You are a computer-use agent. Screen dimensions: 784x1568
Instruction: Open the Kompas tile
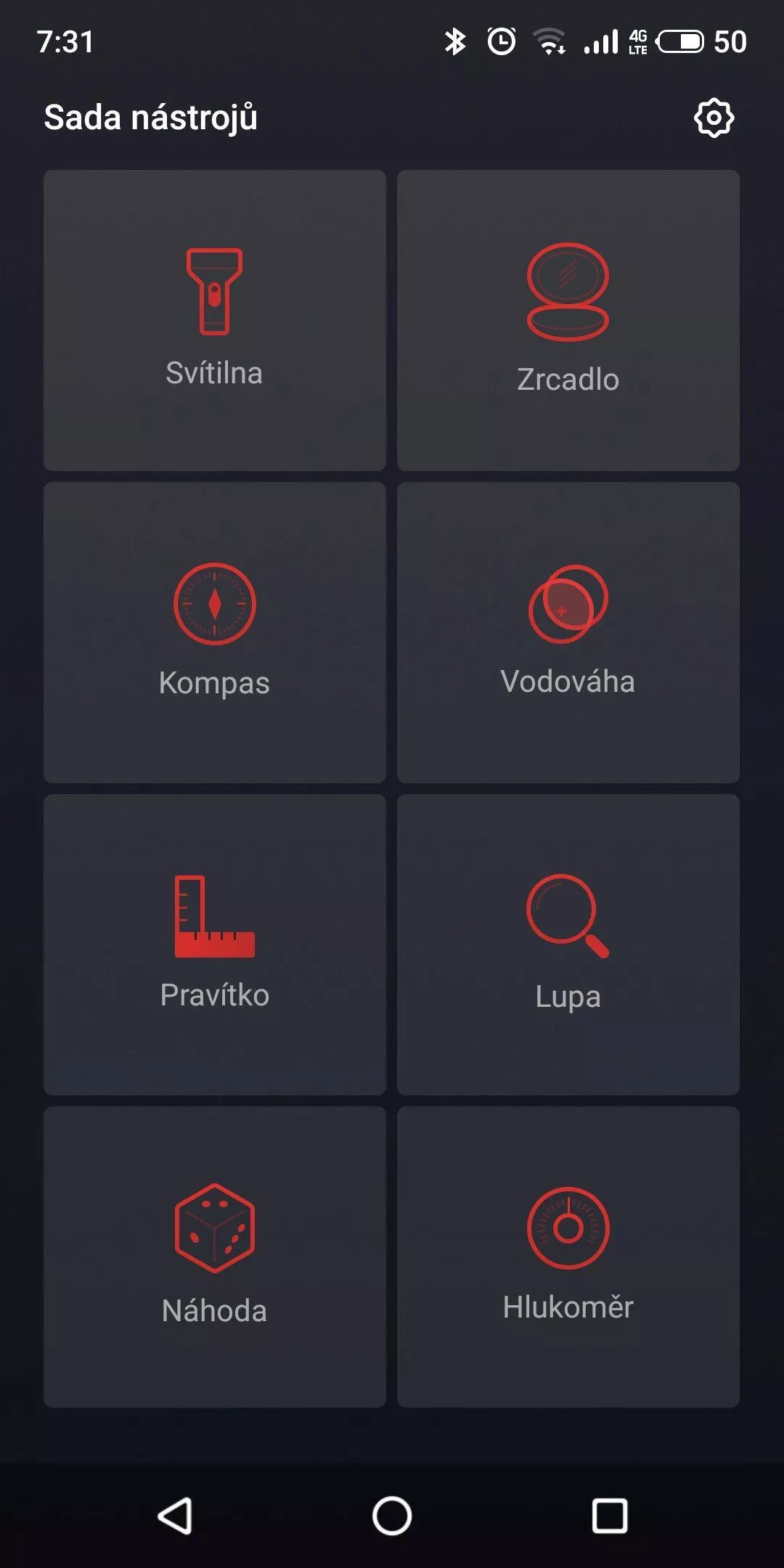click(214, 632)
